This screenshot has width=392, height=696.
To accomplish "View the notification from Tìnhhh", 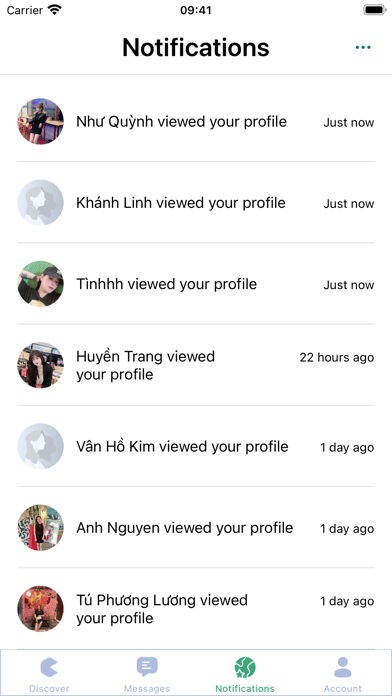I will tap(196, 284).
